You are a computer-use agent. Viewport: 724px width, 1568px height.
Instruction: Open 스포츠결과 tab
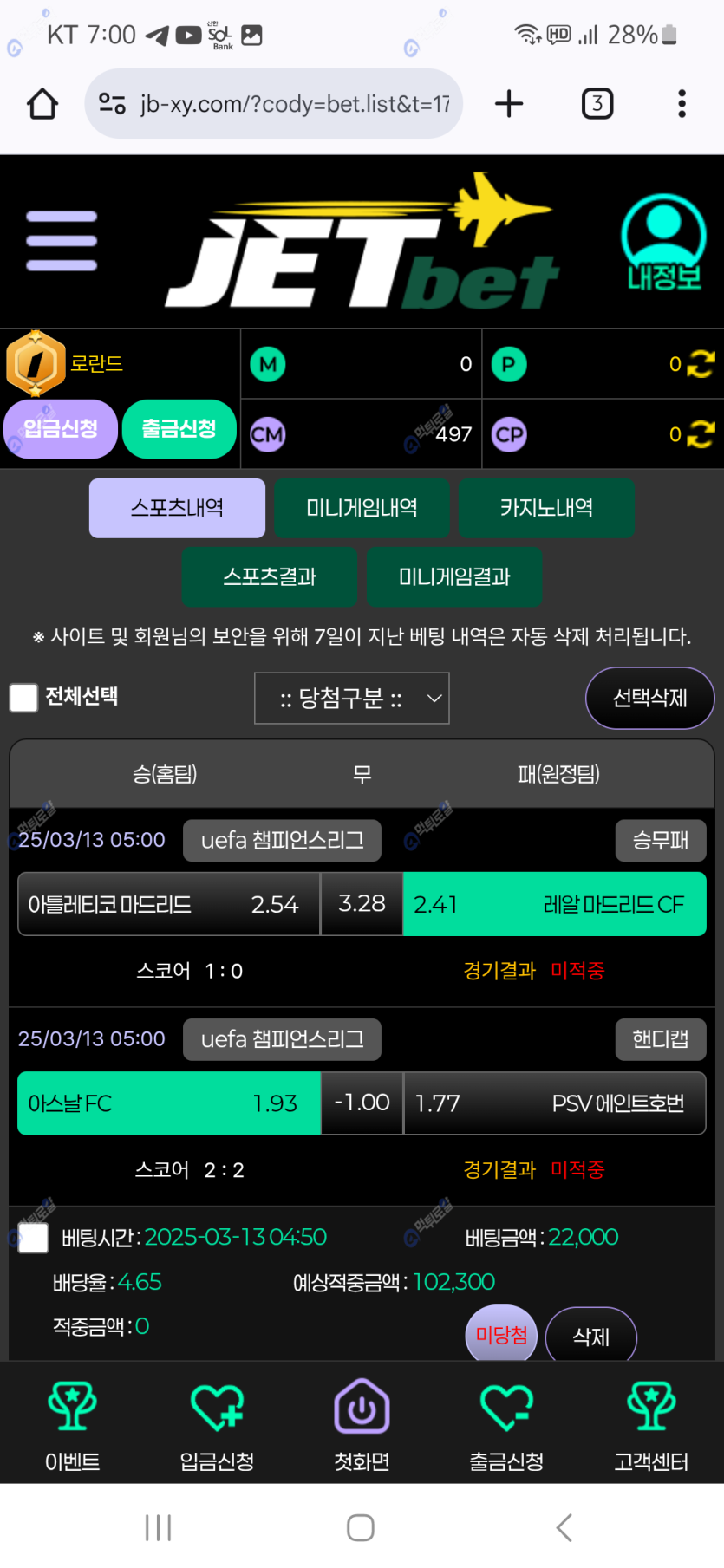point(269,576)
